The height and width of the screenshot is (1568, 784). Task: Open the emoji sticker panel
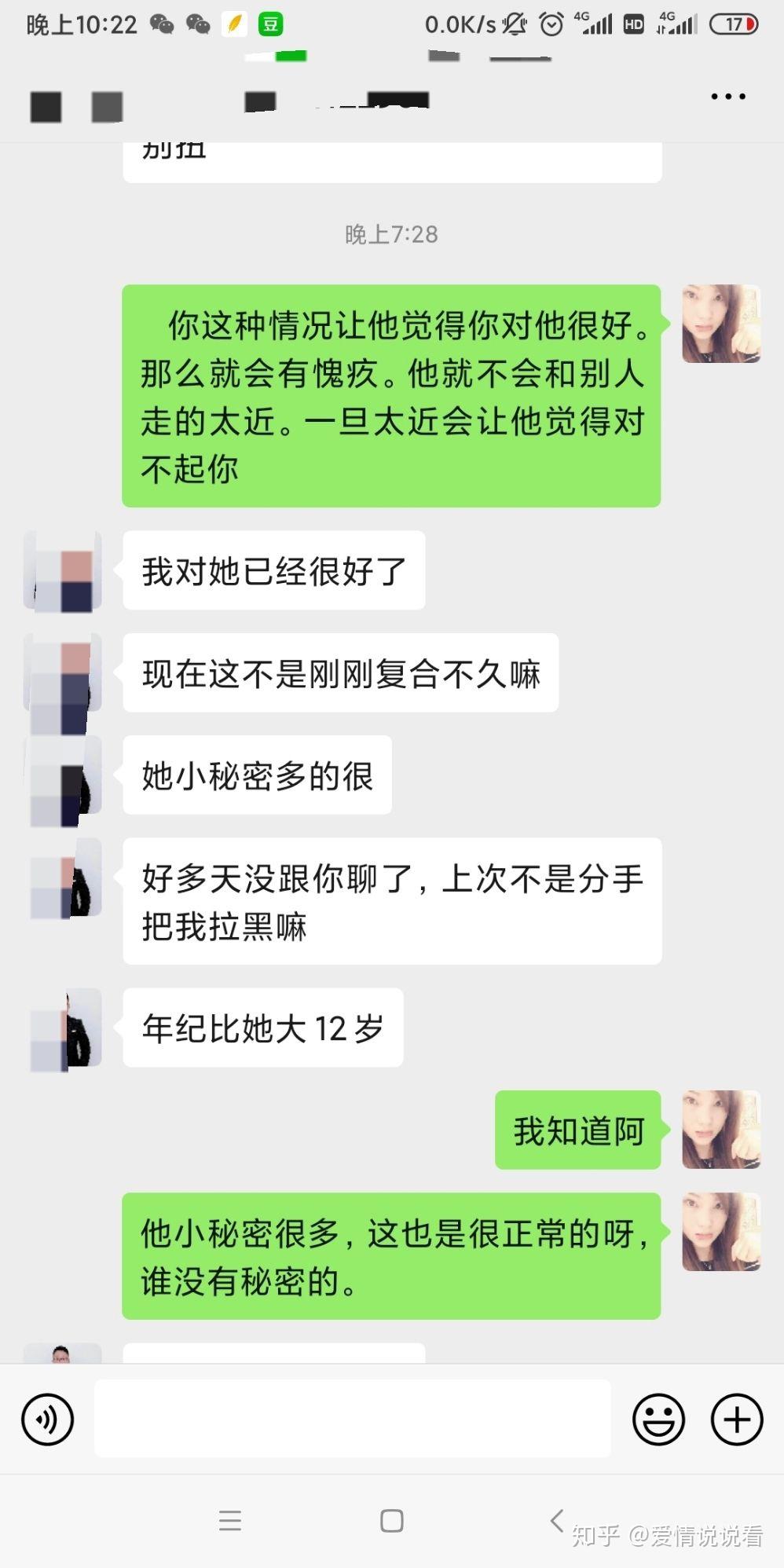(658, 1420)
